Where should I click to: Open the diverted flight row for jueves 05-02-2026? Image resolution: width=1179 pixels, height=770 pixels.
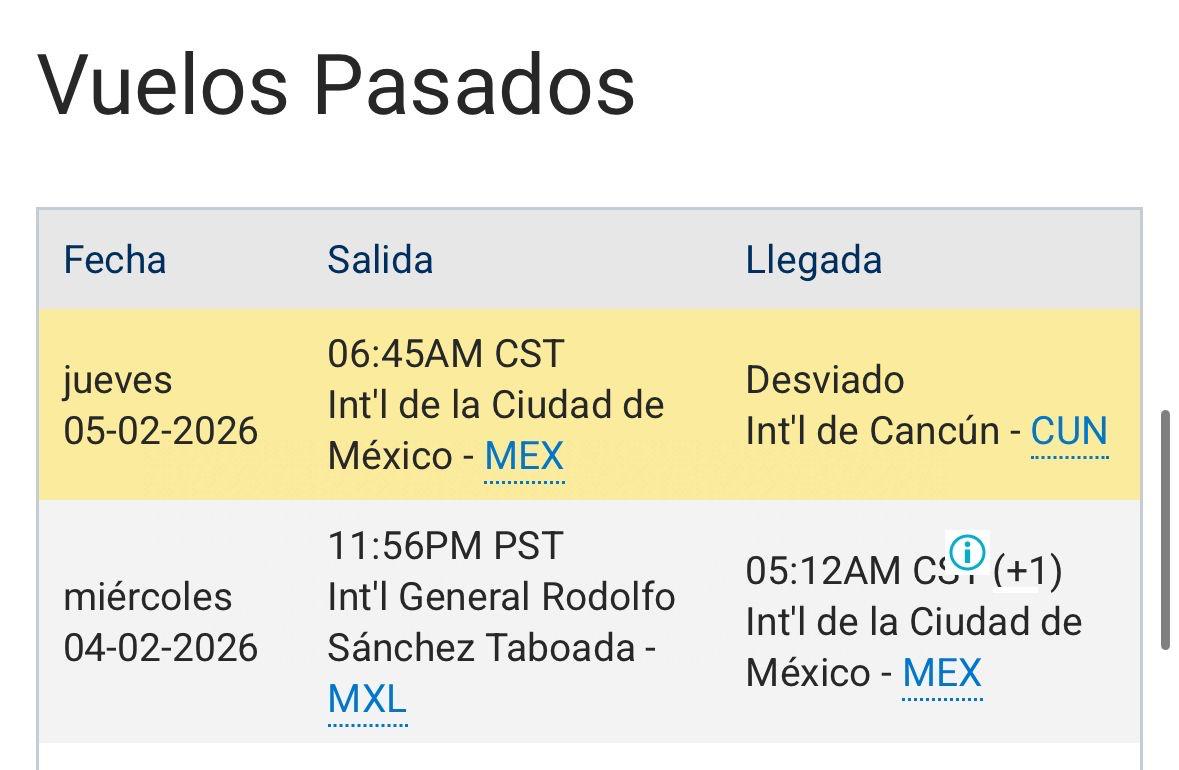pos(160,405)
